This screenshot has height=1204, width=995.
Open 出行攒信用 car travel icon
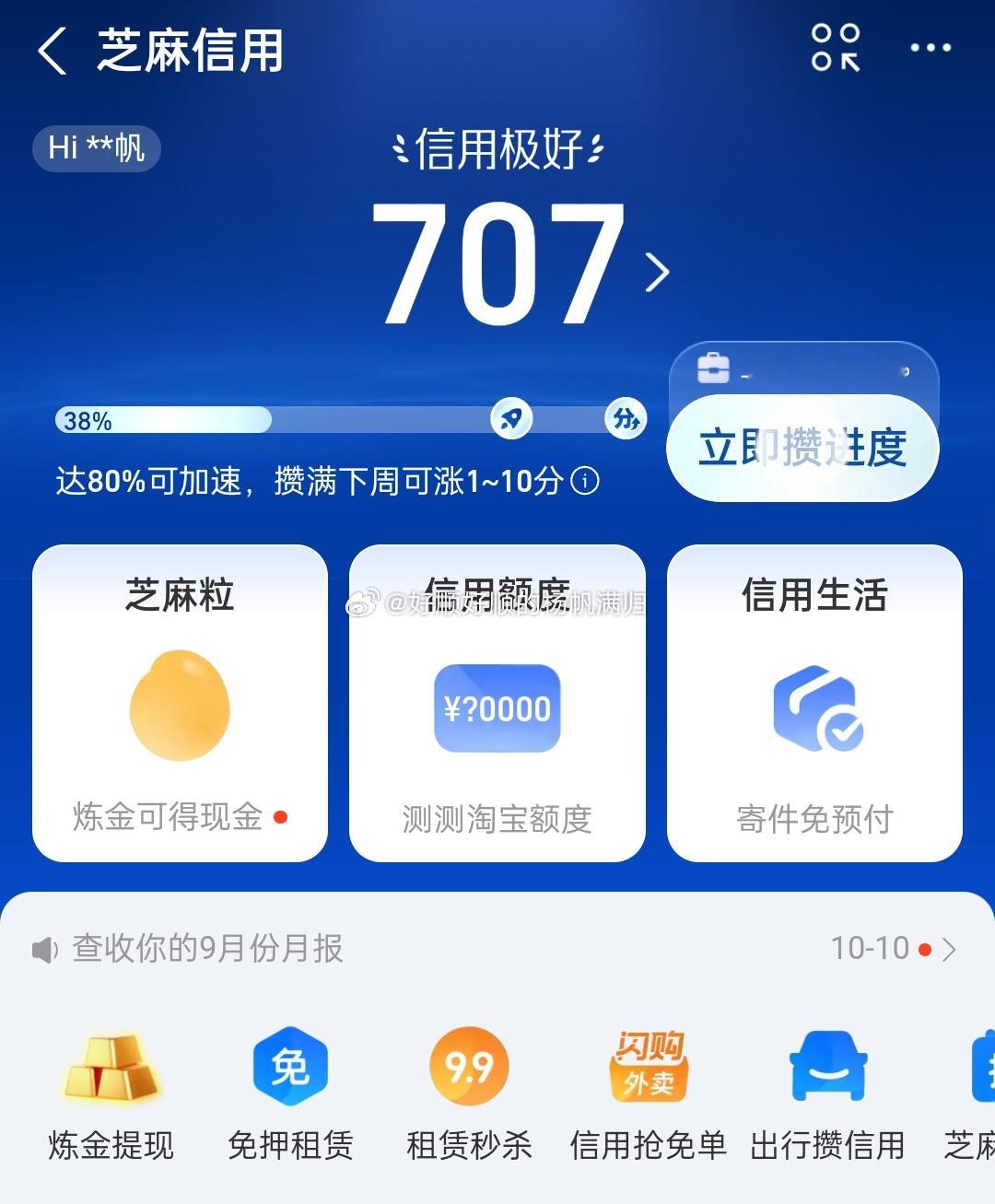826,1066
